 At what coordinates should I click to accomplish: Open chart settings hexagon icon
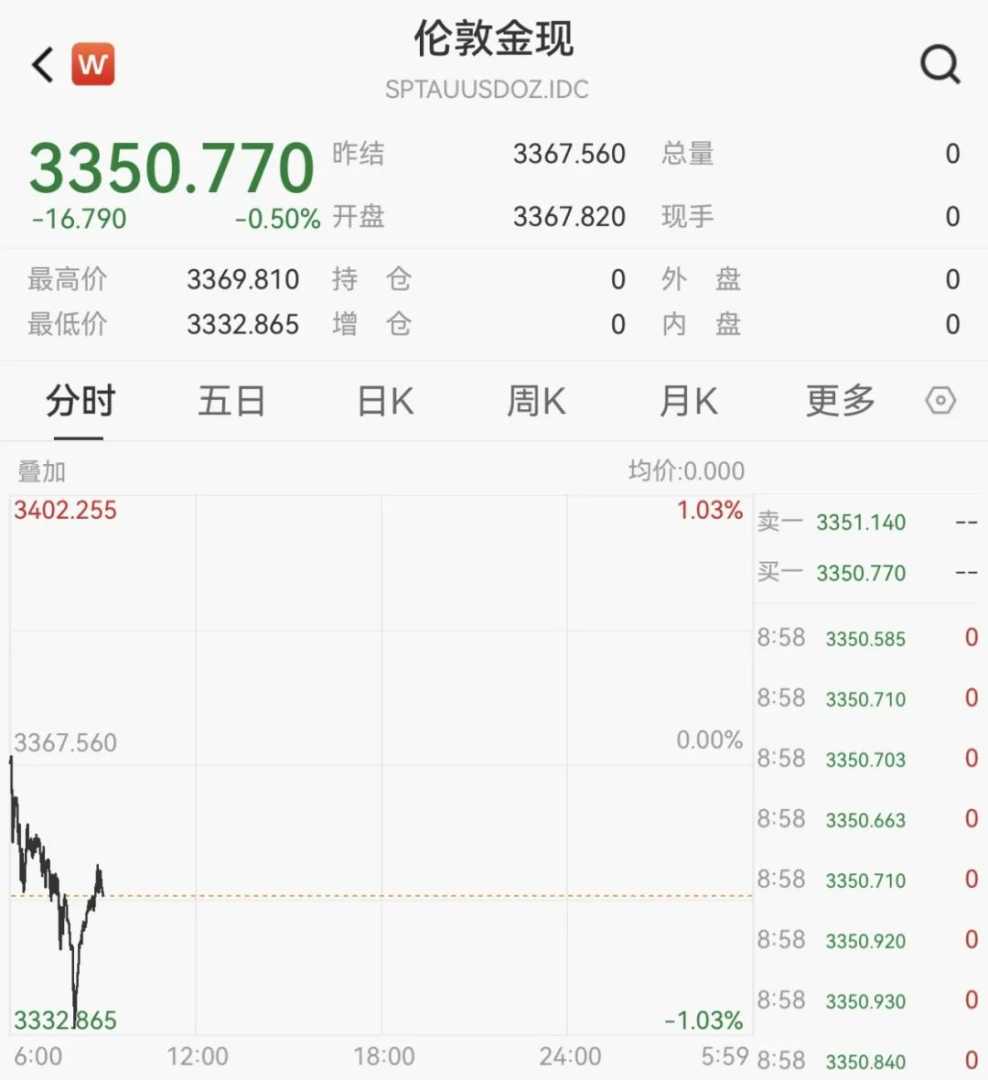coord(941,402)
